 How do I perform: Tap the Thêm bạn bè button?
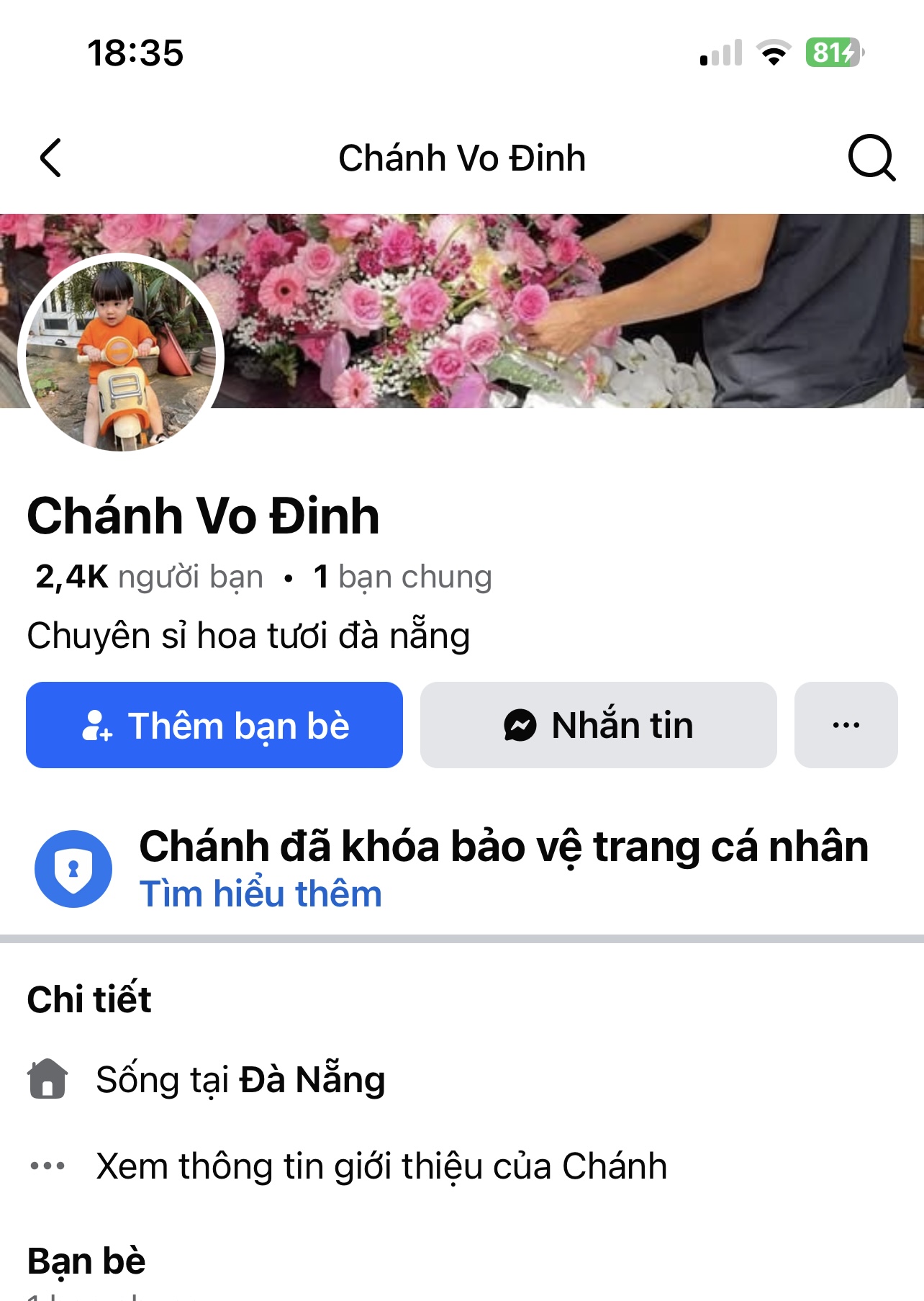pyautogui.click(x=214, y=725)
